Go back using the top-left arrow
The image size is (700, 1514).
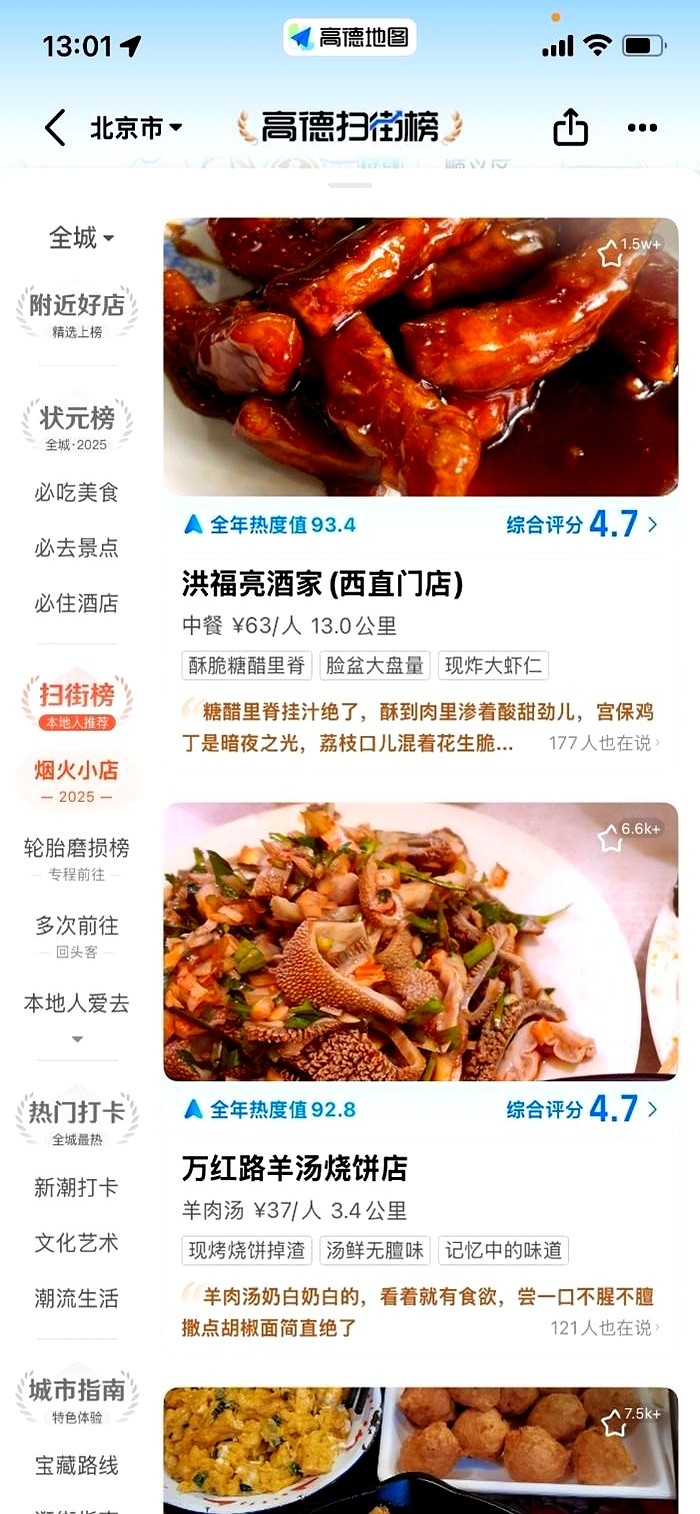pos(55,128)
